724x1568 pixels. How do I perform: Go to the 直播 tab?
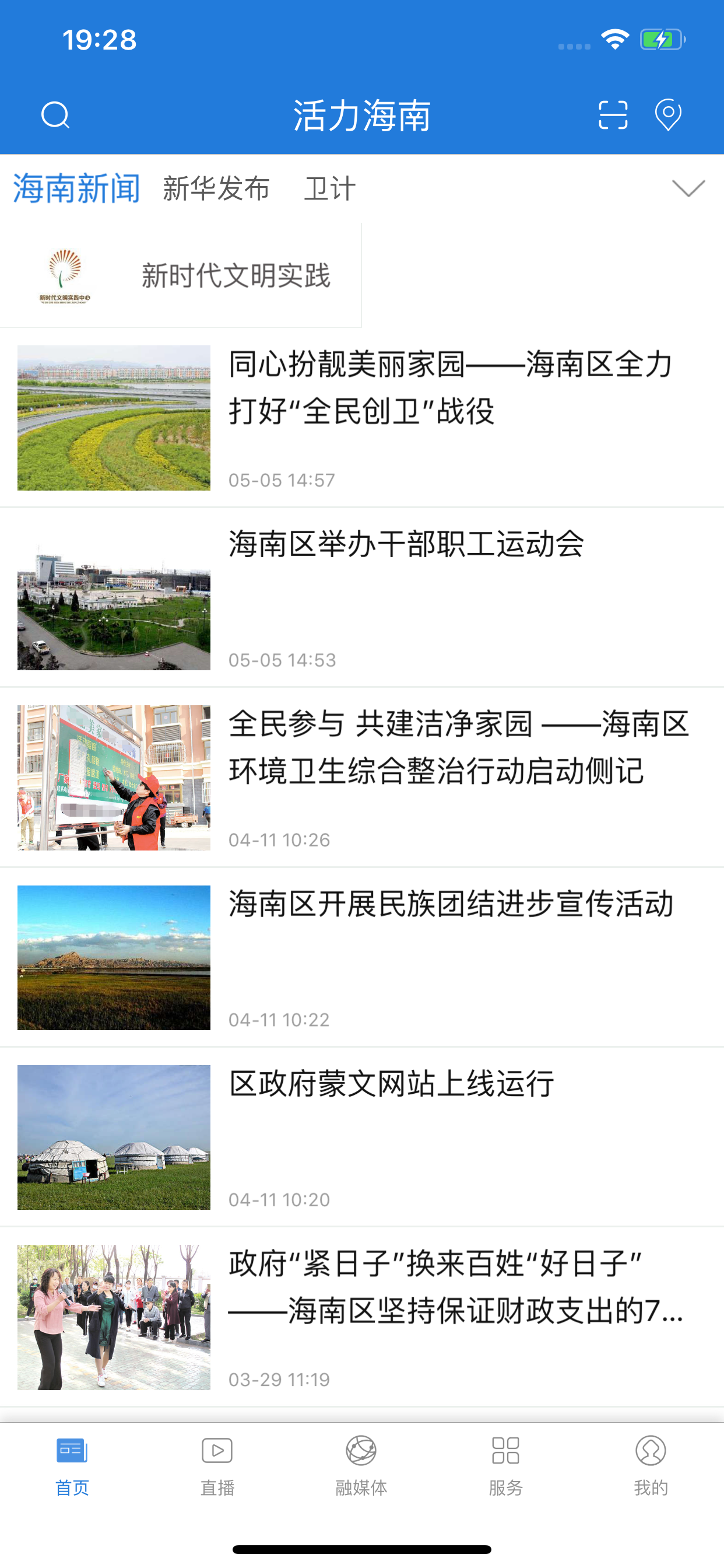click(x=217, y=1466)
